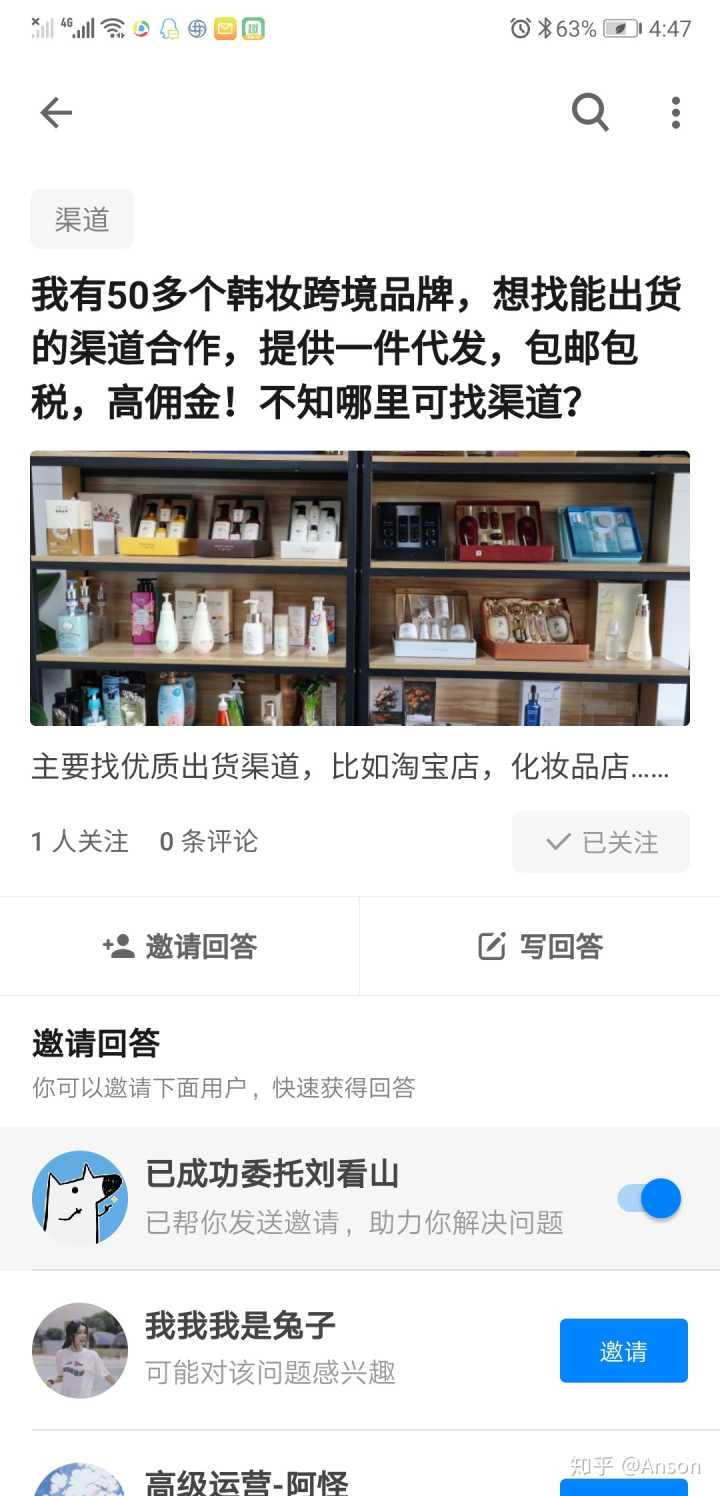This screenshot has width=720, height=1496.
Task: Open the 0 条评论 comments
Action: pos(208,842)
